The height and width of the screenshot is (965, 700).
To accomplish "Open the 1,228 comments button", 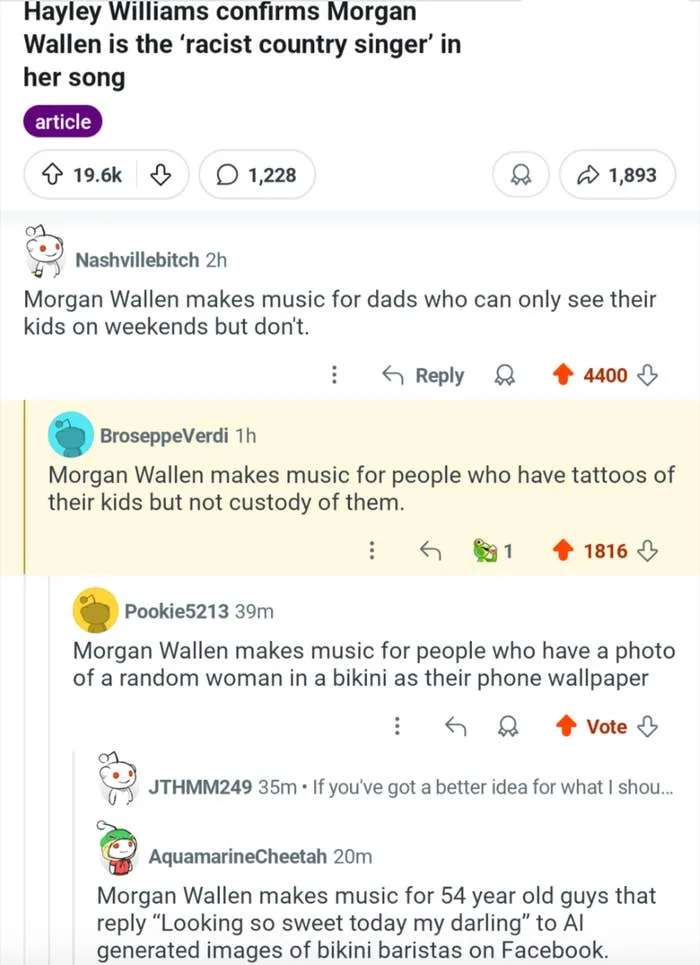I will tap(257, 175).
